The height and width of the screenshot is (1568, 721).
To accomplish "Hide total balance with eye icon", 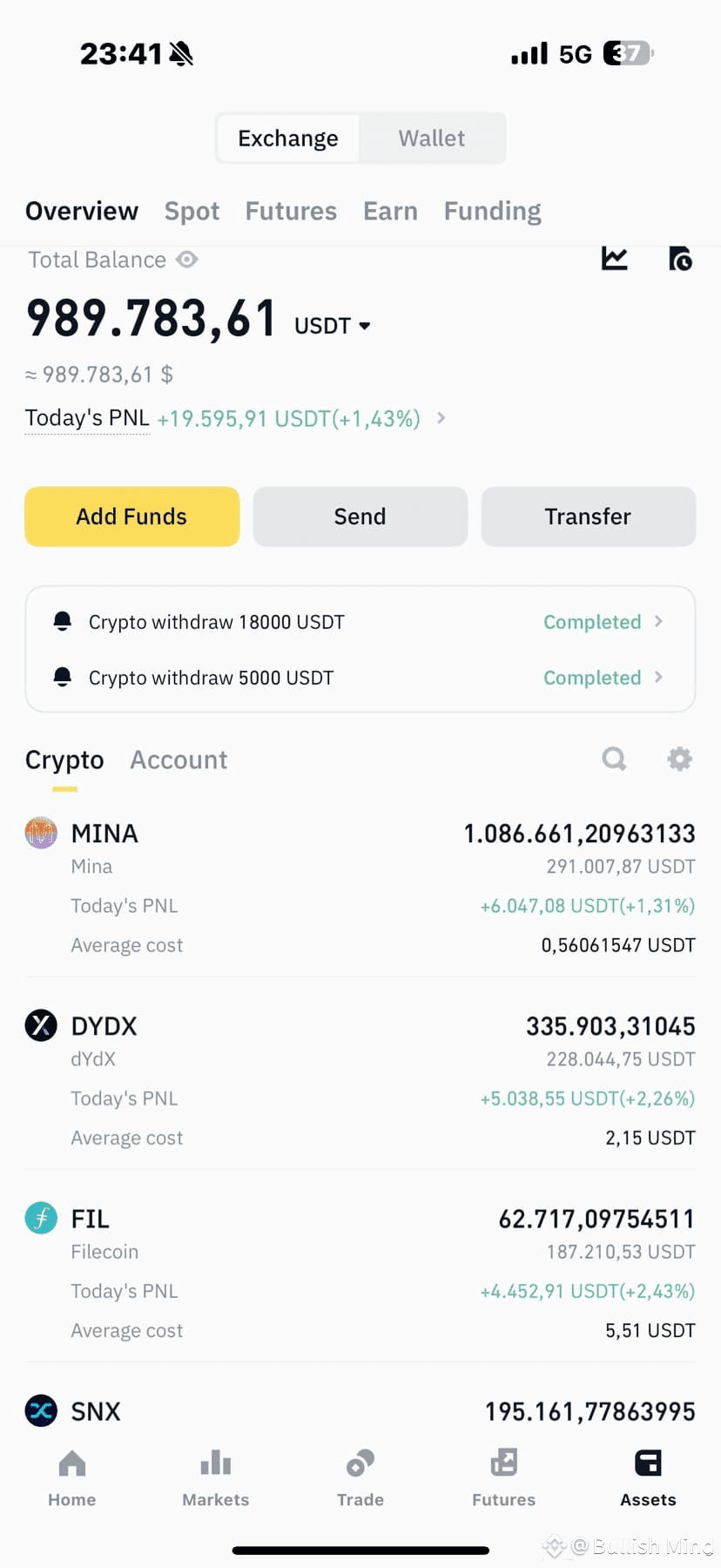I will click(x=187, y=260).
